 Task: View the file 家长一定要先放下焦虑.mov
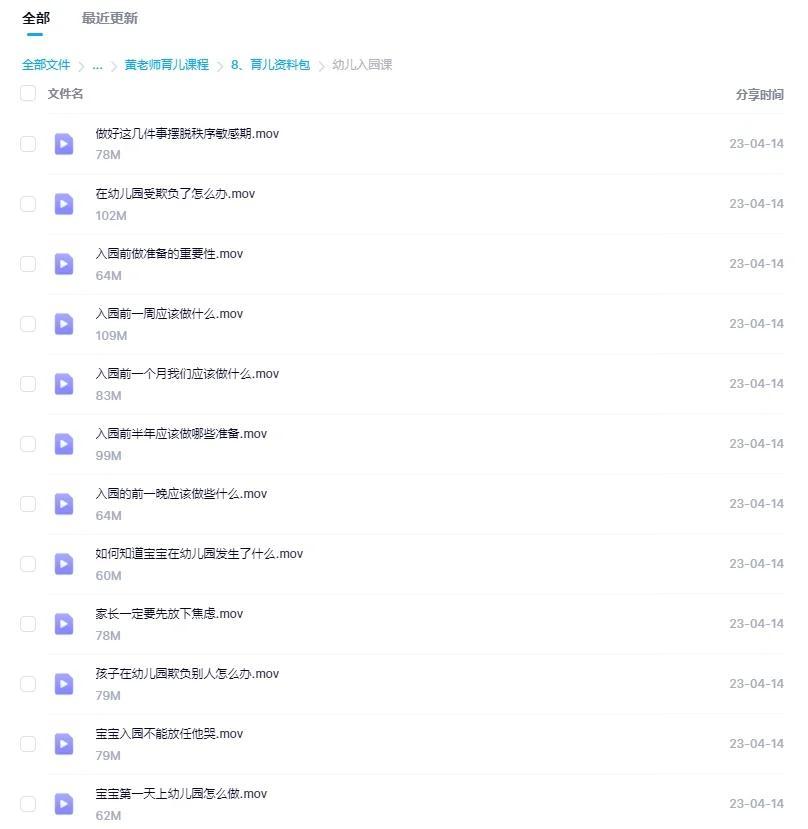(169, 614)
